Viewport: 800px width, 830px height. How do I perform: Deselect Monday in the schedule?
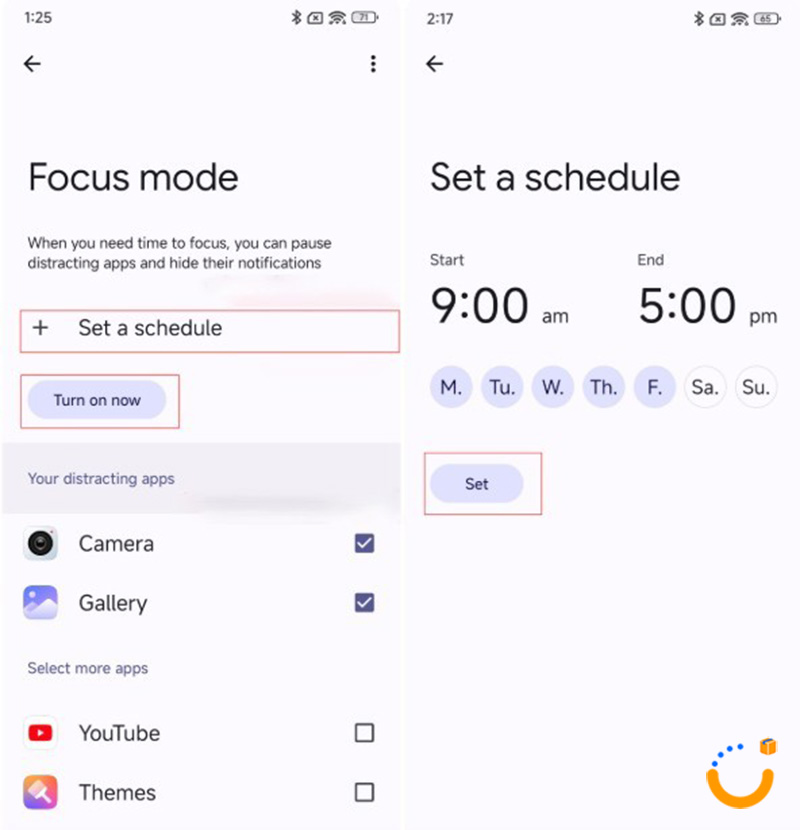(x=451, y=387)
